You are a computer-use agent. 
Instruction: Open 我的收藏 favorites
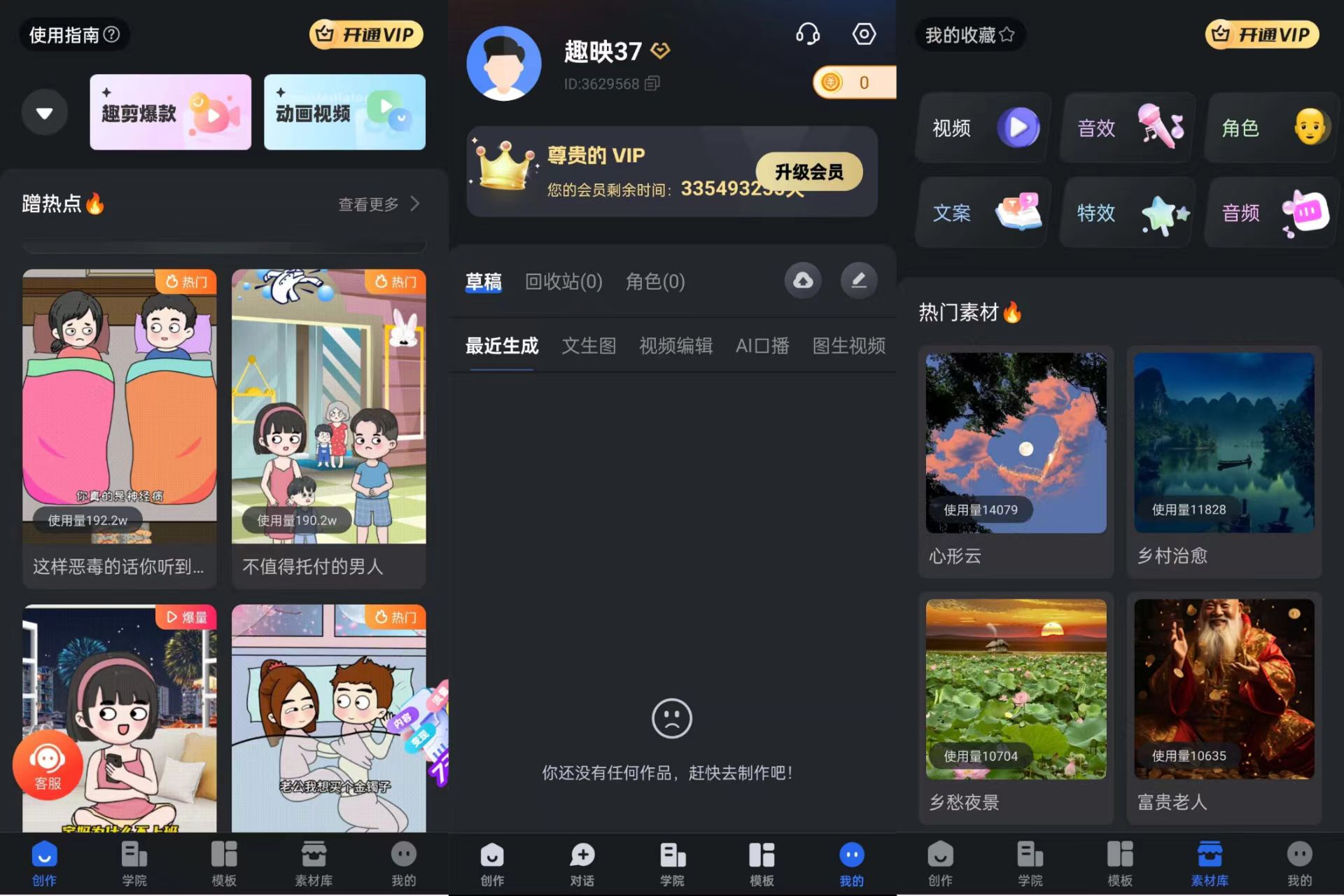pyautogui.click(x=969, y=35)
